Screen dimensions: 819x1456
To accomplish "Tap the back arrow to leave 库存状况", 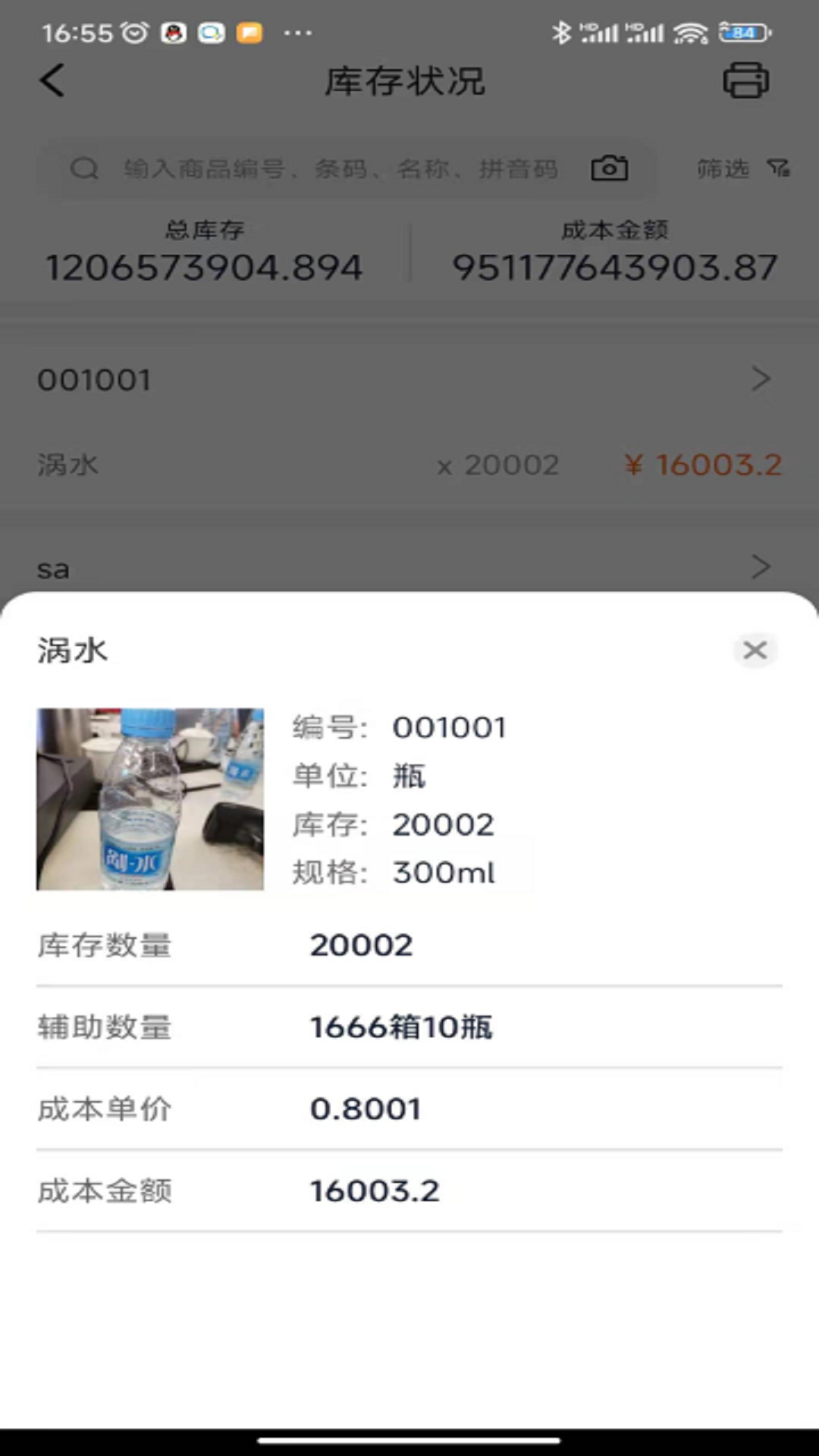I will [51, 81].
